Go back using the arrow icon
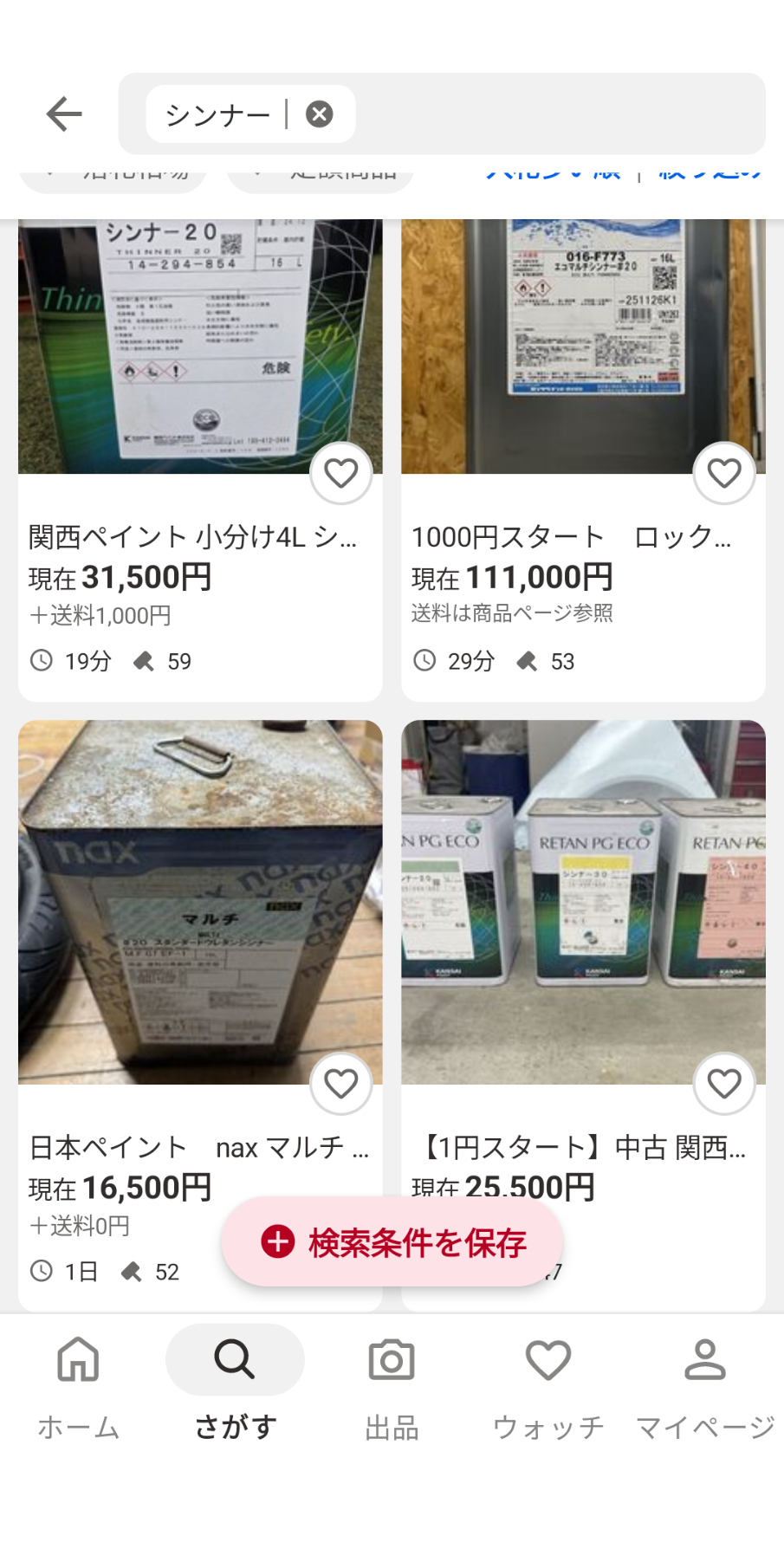The height and width of the screenshot is (1568, 784). coord(63,113)
